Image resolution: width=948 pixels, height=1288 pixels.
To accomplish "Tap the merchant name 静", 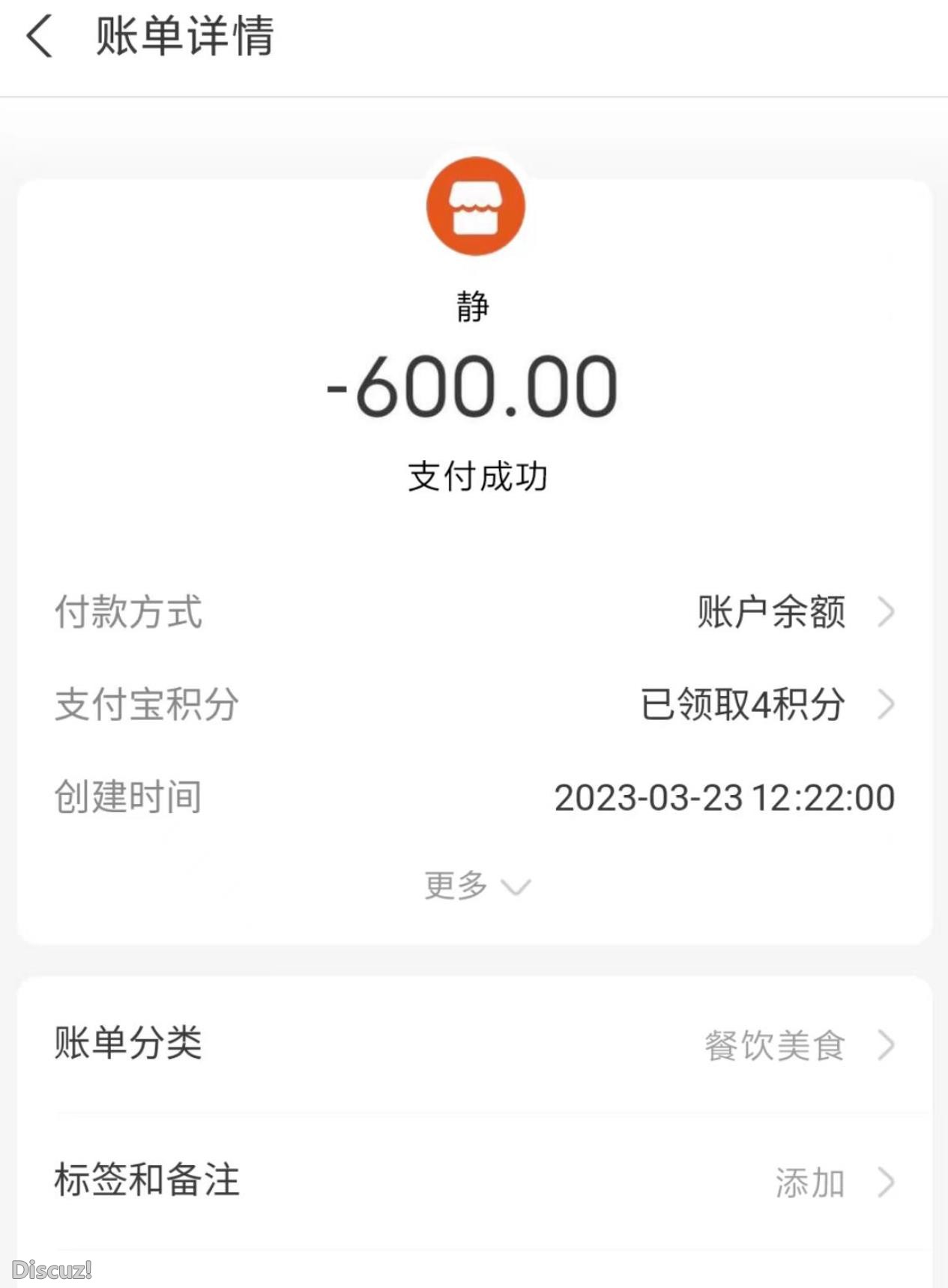I will coord(474,306).
